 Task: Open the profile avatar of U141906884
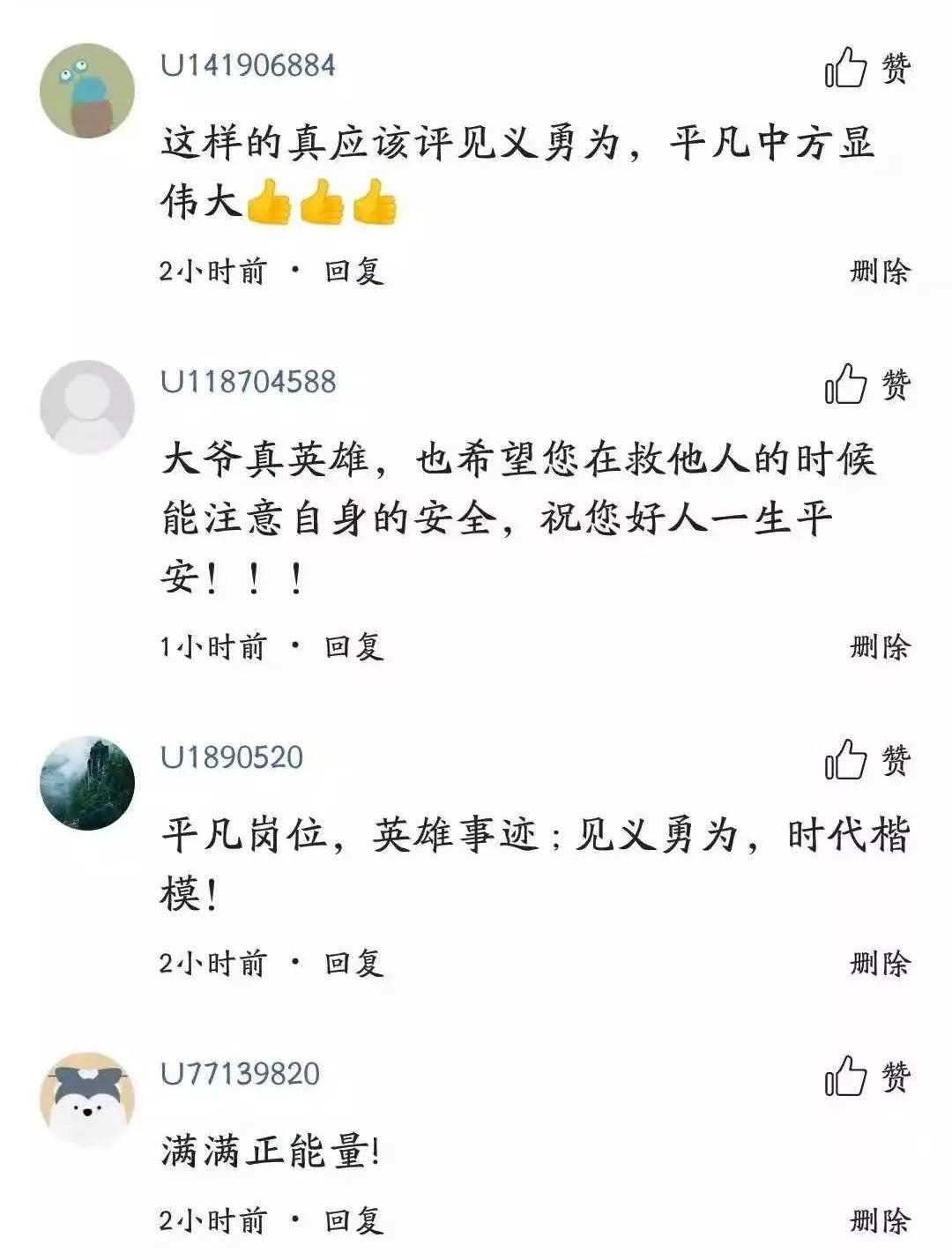(87, 91)
